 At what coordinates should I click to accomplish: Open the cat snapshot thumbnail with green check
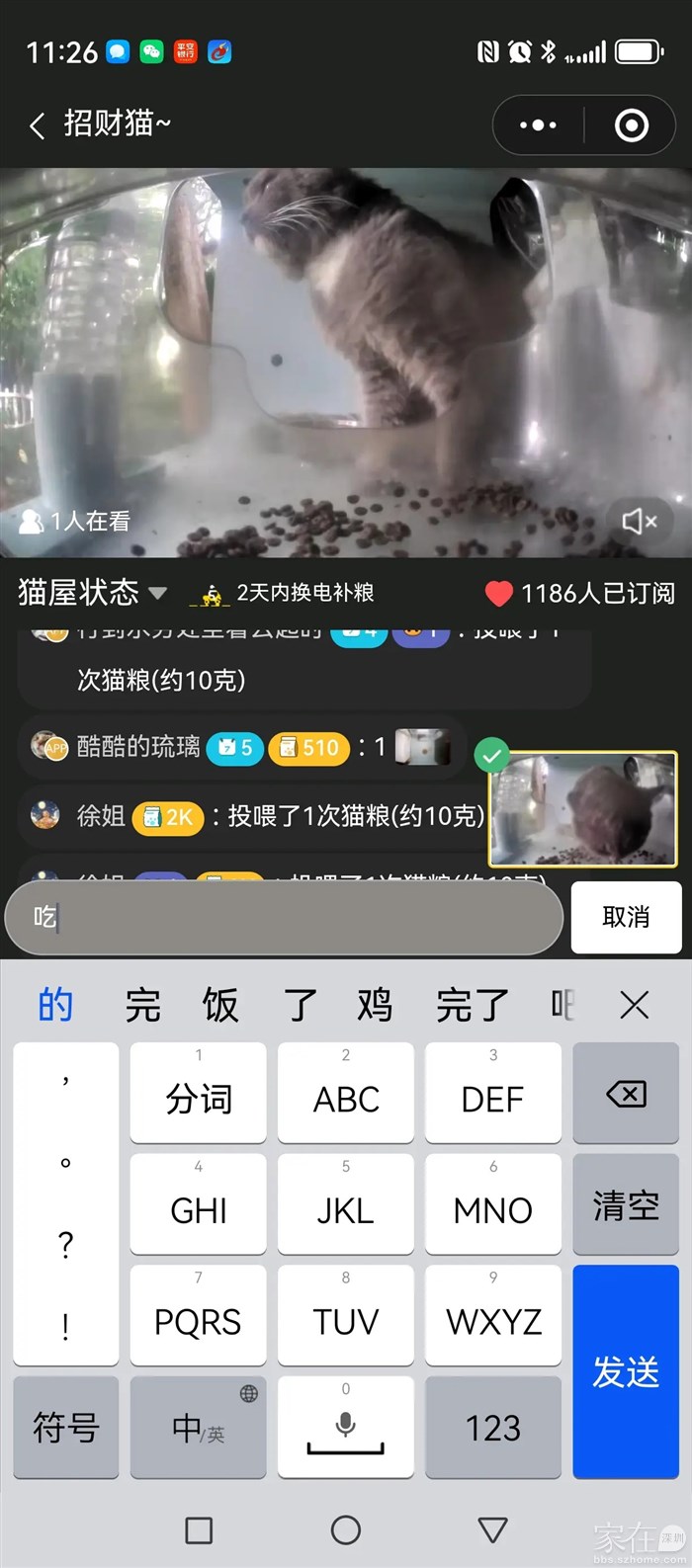[x=582, y=809]
